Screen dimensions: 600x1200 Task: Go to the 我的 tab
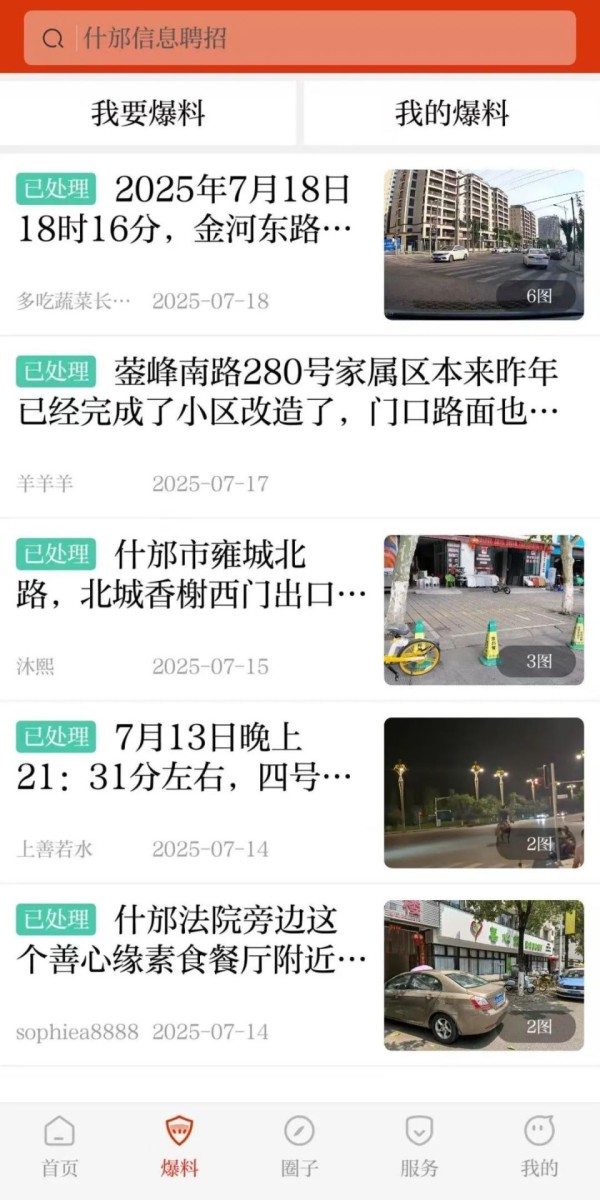pyautogui.click(x=539, y=1147)
